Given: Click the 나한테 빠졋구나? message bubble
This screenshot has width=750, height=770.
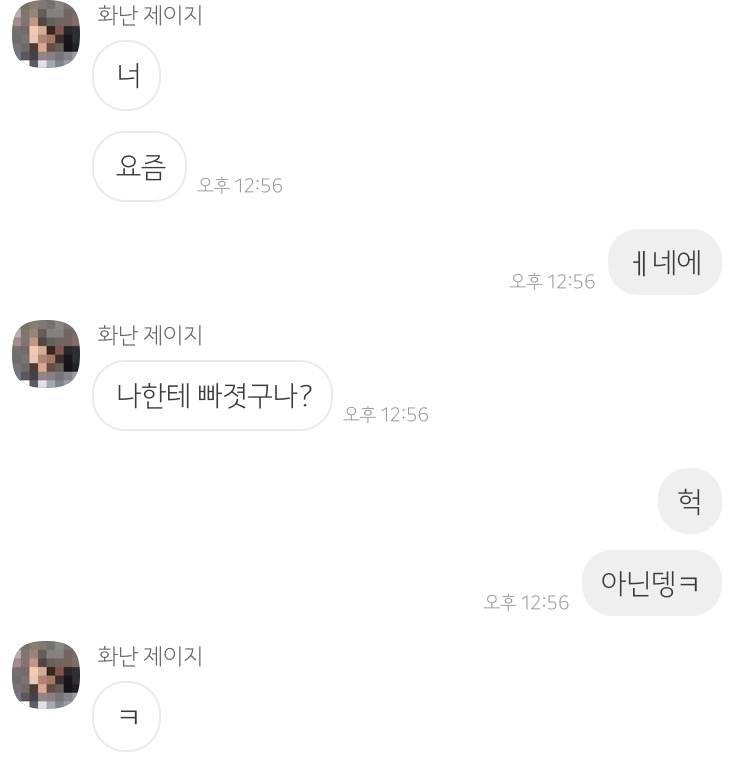Looking at the screenshot, I should 211,396.
